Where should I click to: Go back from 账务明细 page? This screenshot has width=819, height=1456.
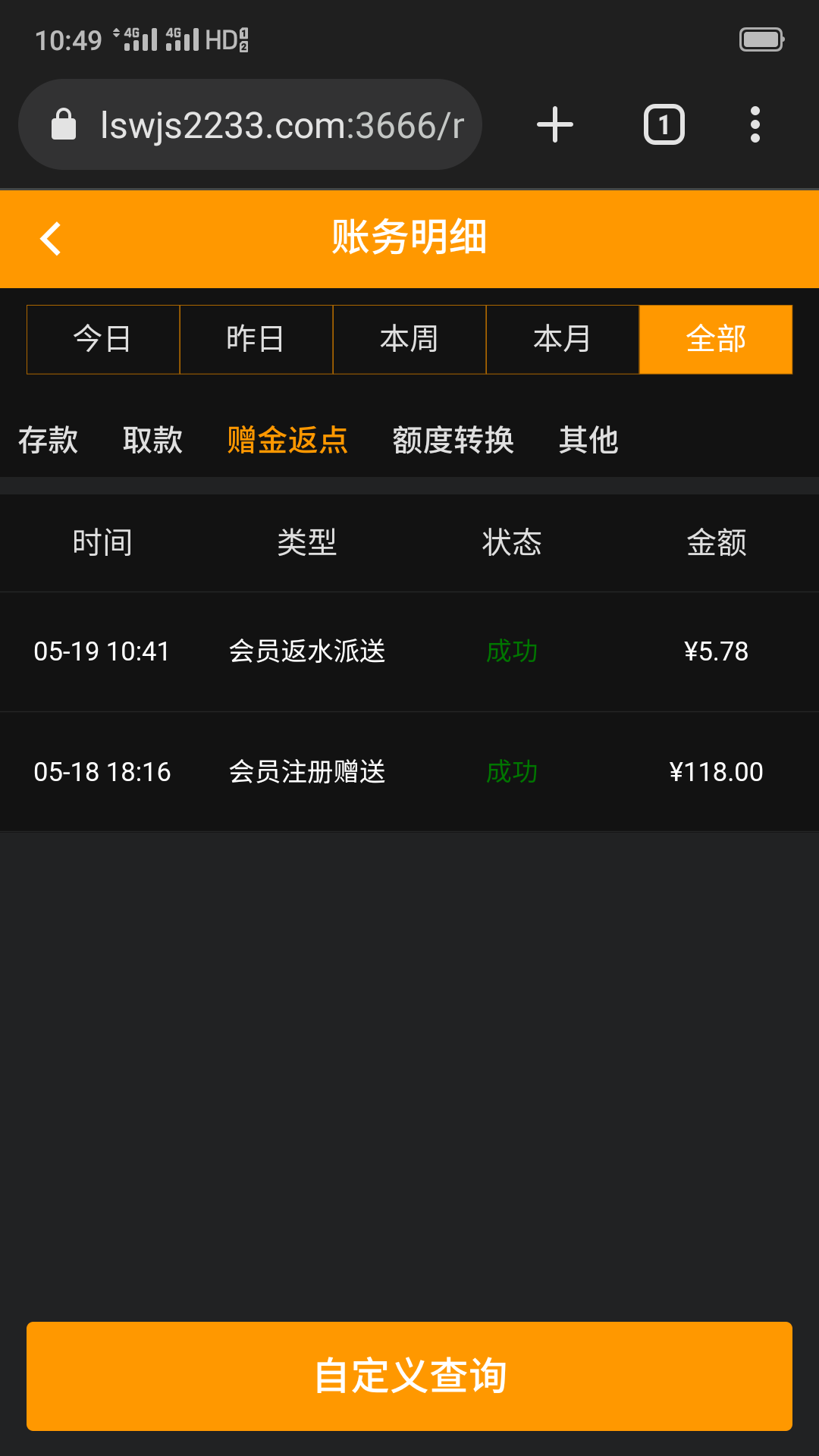coord(51,239)
